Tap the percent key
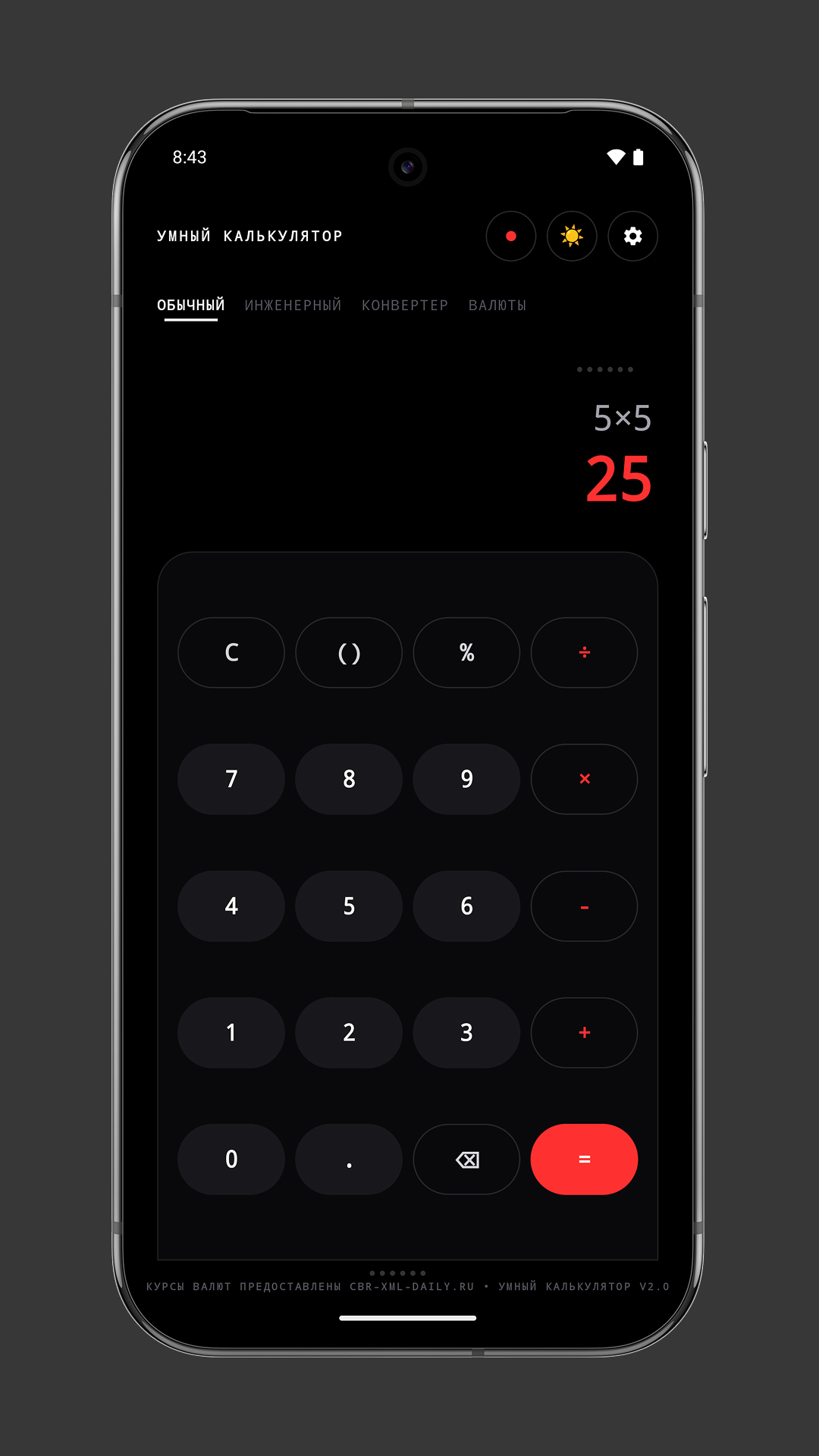819x1456 pixels. [466, 652]
